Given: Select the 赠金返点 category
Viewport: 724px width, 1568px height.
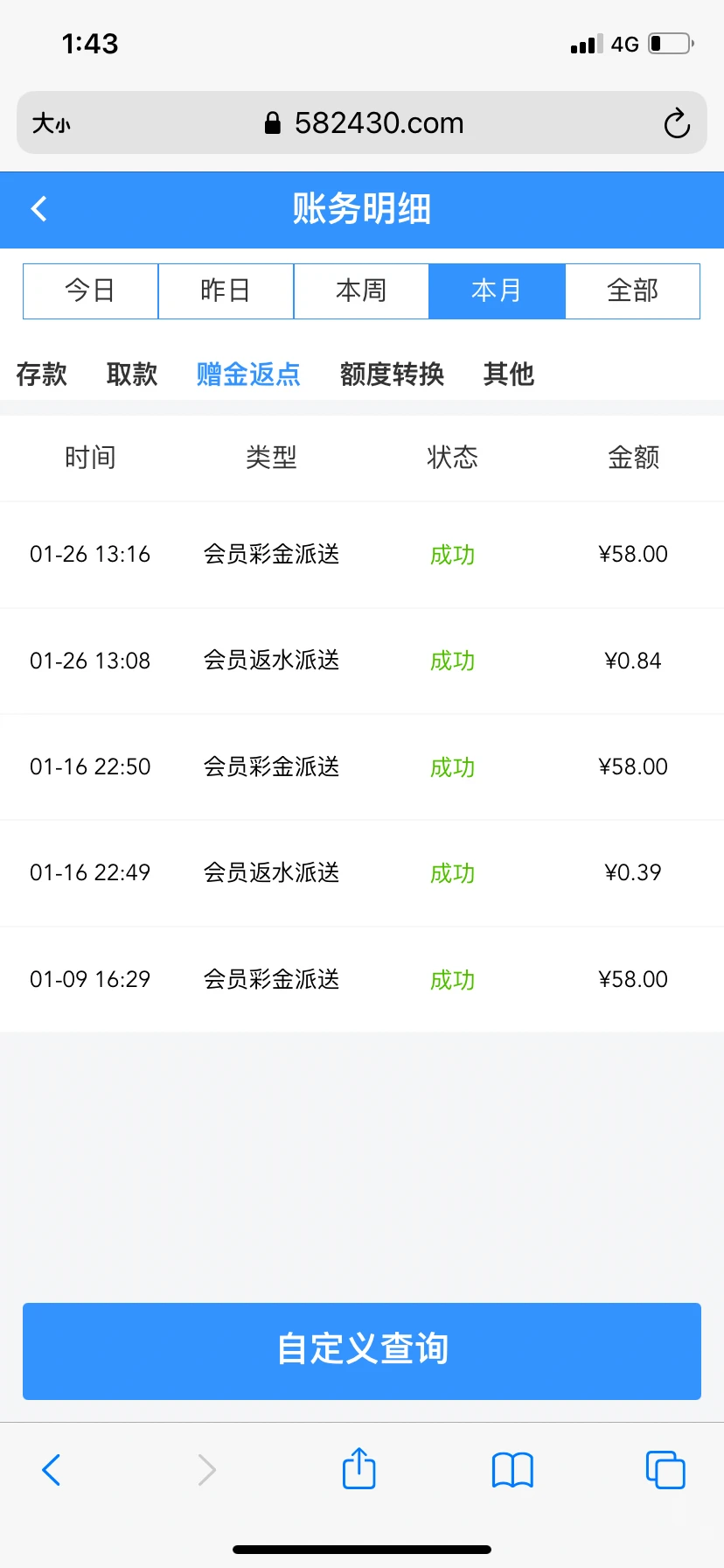Looking at the screenshot, I should [248, 374].
